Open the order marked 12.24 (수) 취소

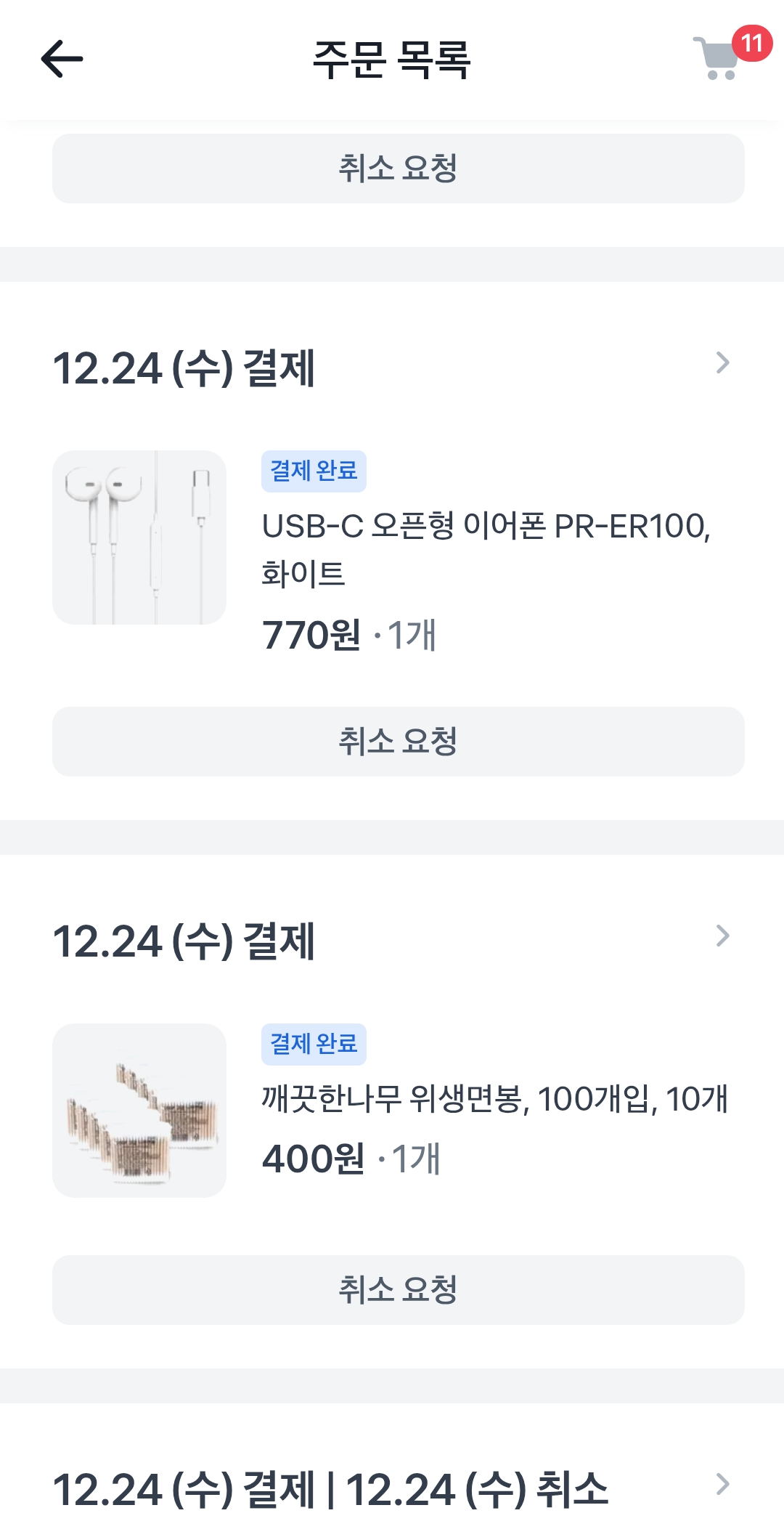click(722, 1485)
